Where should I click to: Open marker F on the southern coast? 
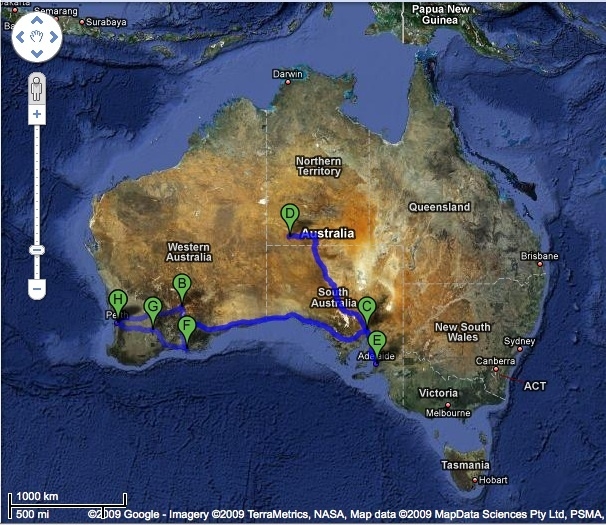click(x=186, y=326)
